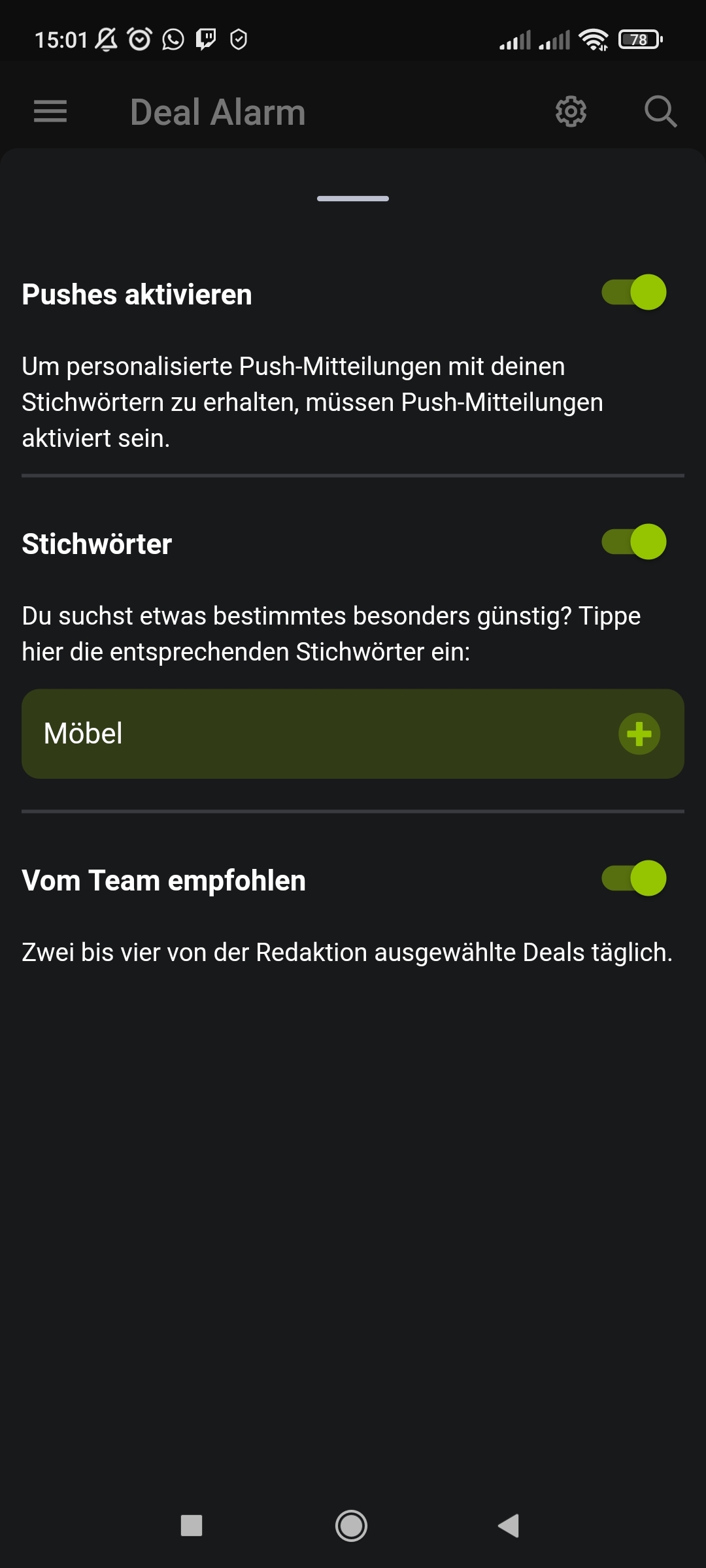Open the hamburger drawer menu
This screenshot has width=706, height=1568.
pyautogui.click(x=50, y=112)
